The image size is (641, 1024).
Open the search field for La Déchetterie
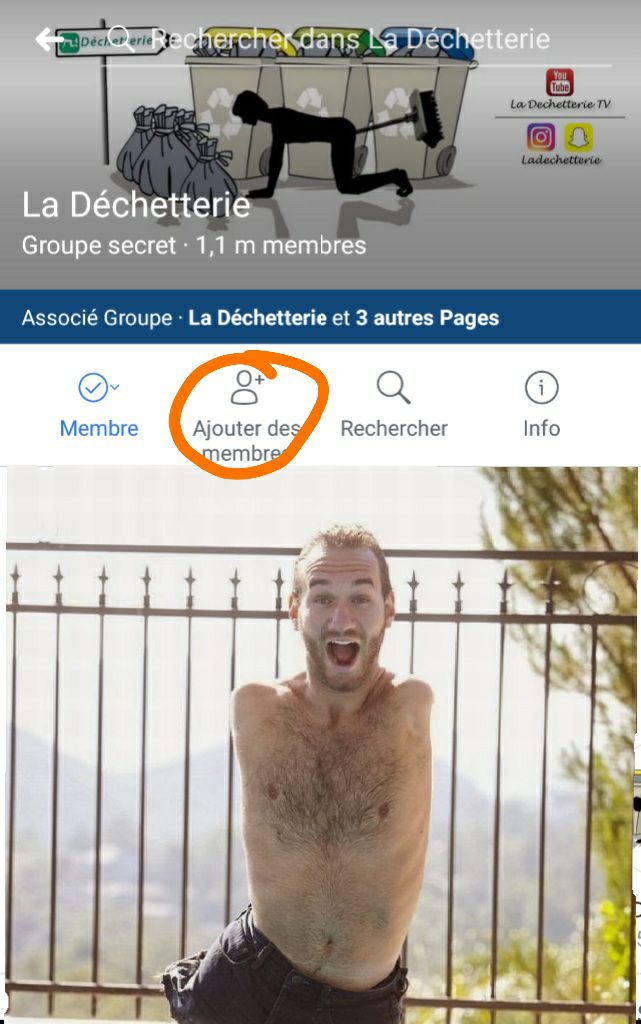(350, 40)
